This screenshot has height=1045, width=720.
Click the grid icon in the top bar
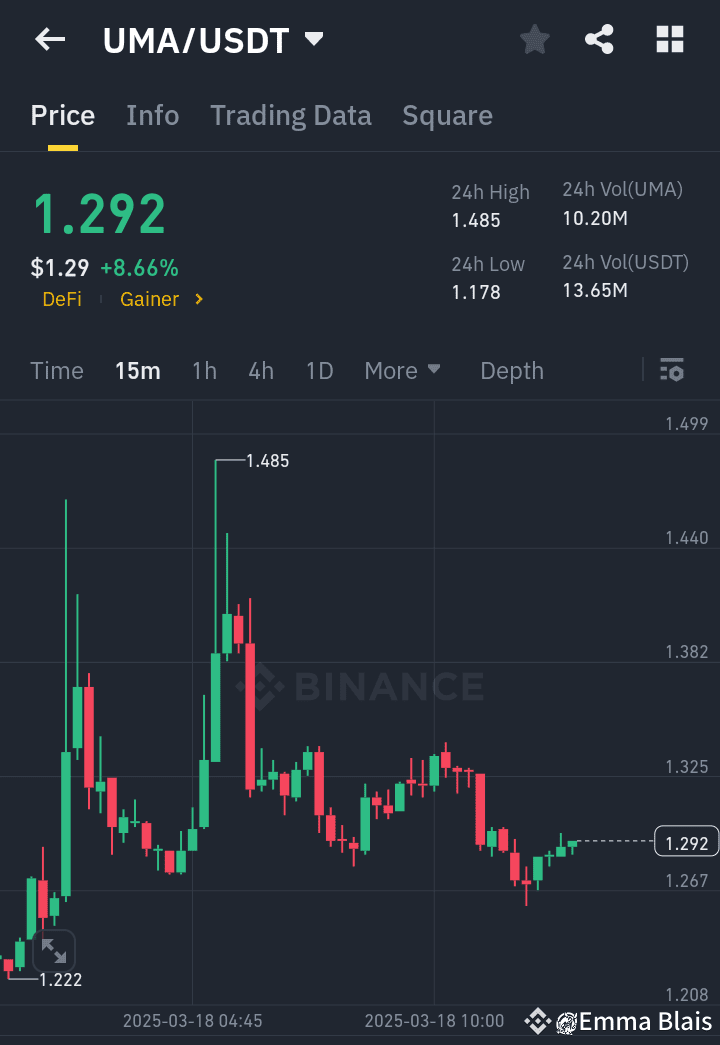tap(668, 39)
